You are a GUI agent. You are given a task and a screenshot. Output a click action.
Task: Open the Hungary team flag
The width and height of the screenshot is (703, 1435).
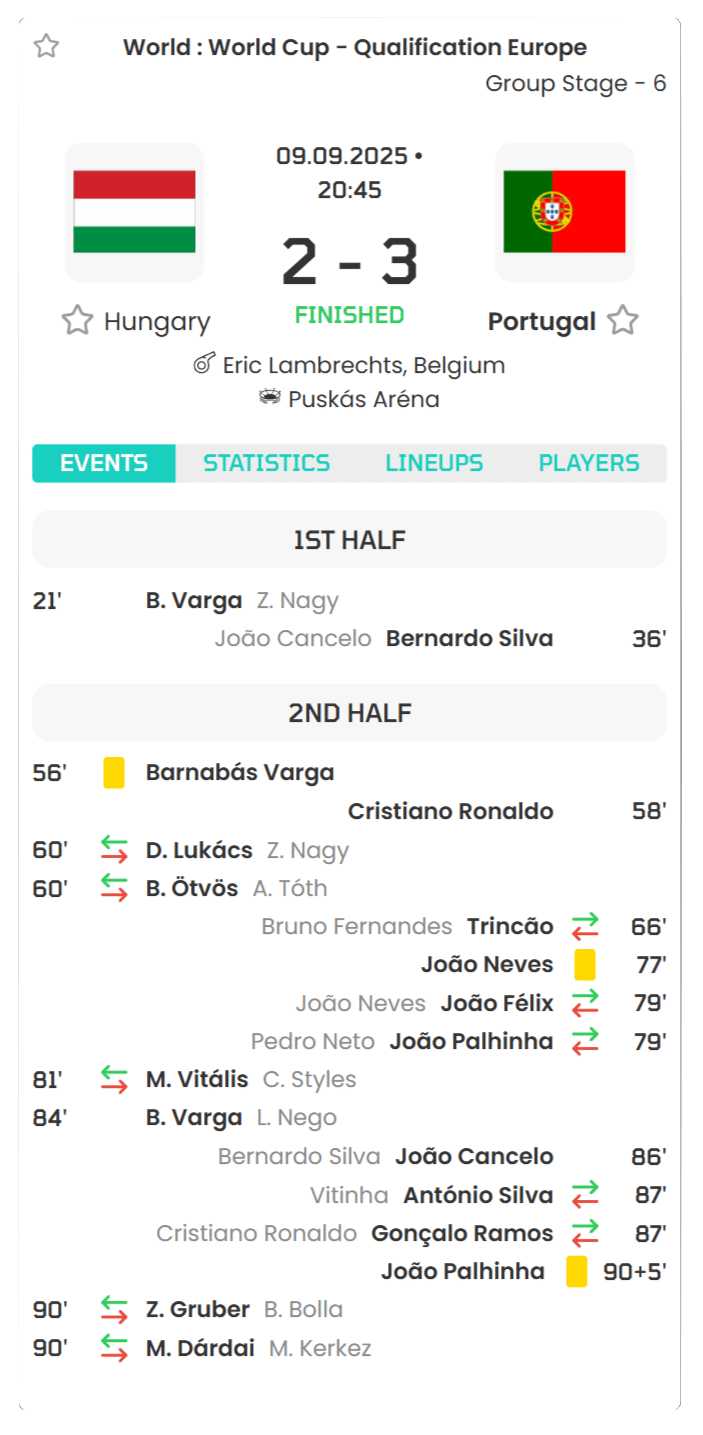pos(134,212)
